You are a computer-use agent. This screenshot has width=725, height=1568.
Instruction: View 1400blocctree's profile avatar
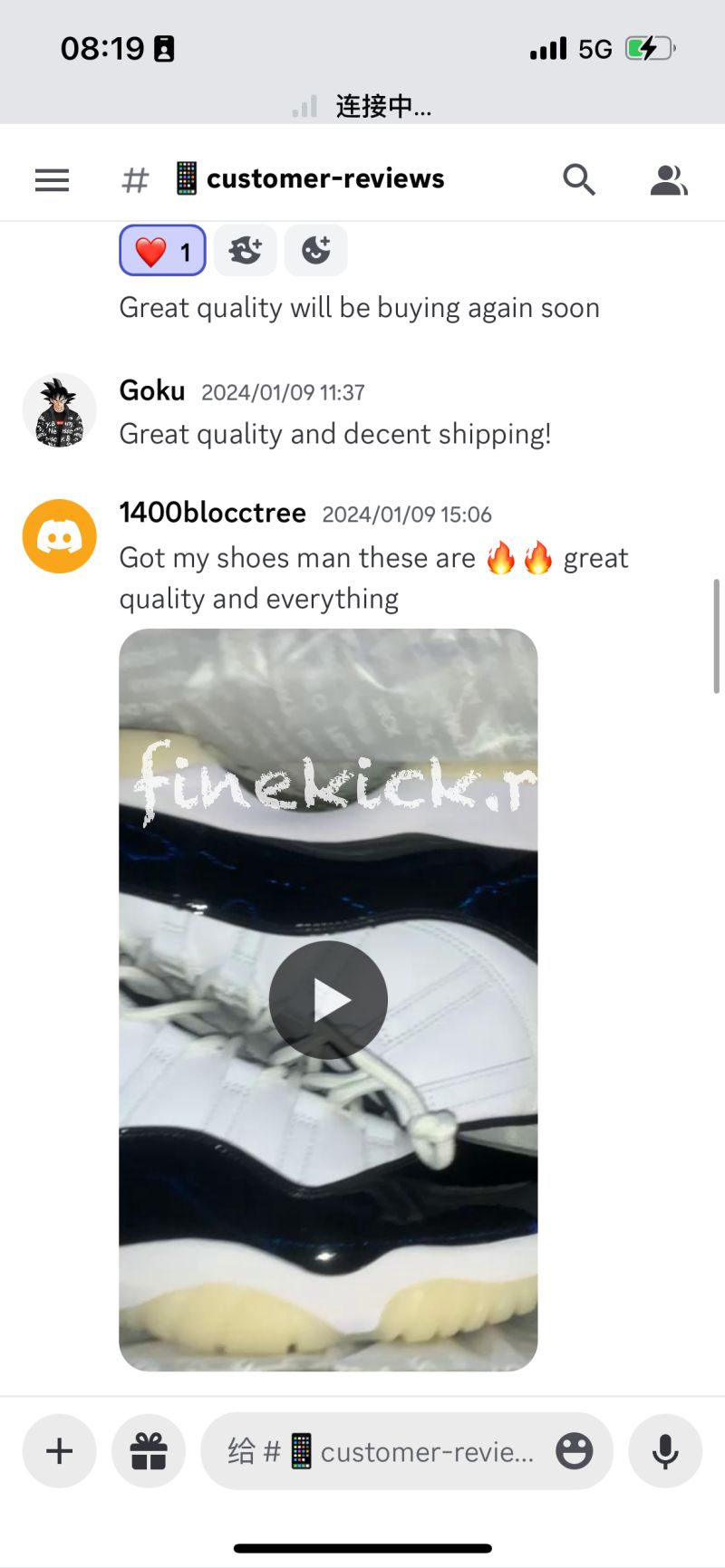60,536
